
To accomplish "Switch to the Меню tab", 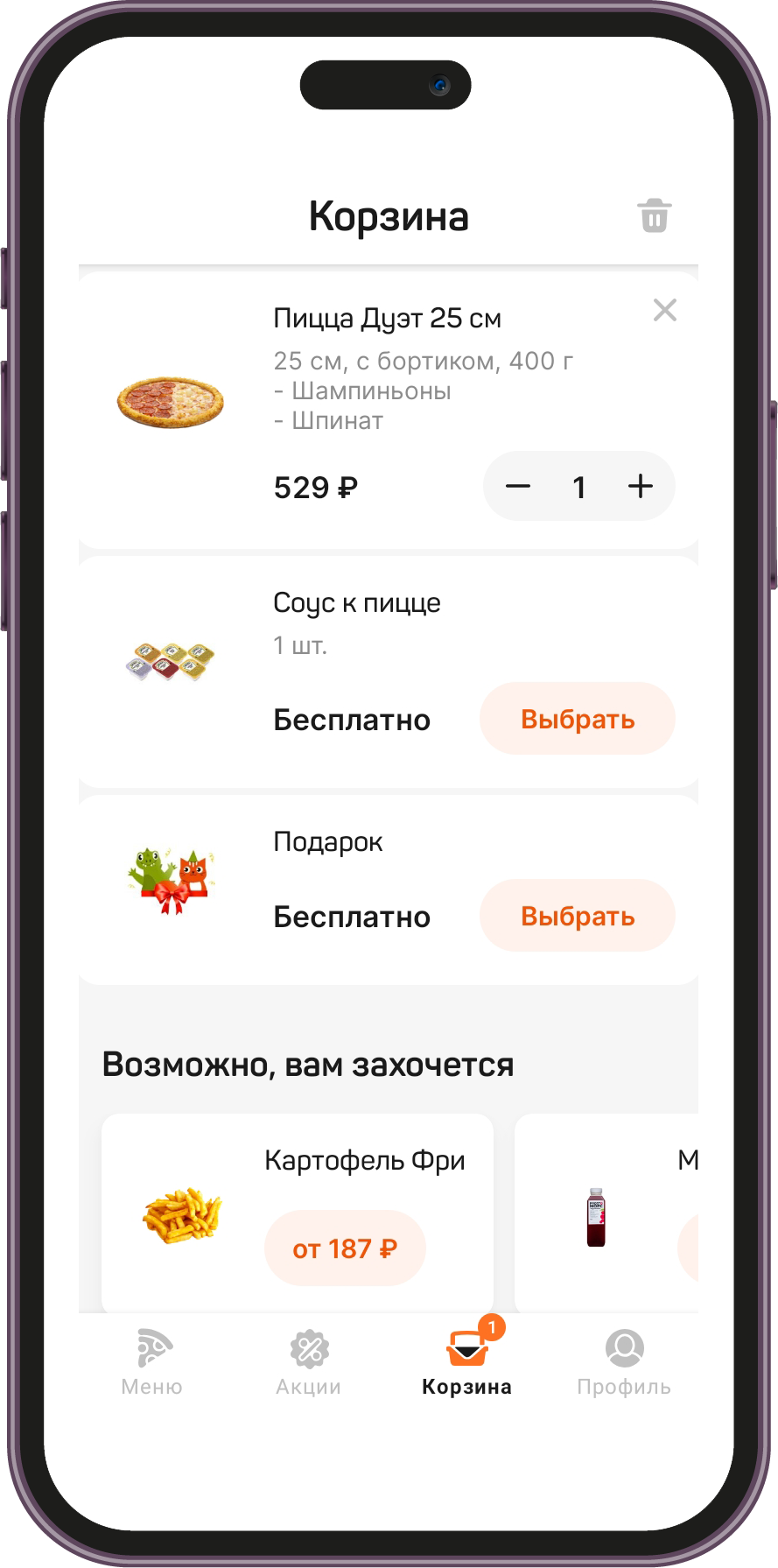I will click(152, 1362).
